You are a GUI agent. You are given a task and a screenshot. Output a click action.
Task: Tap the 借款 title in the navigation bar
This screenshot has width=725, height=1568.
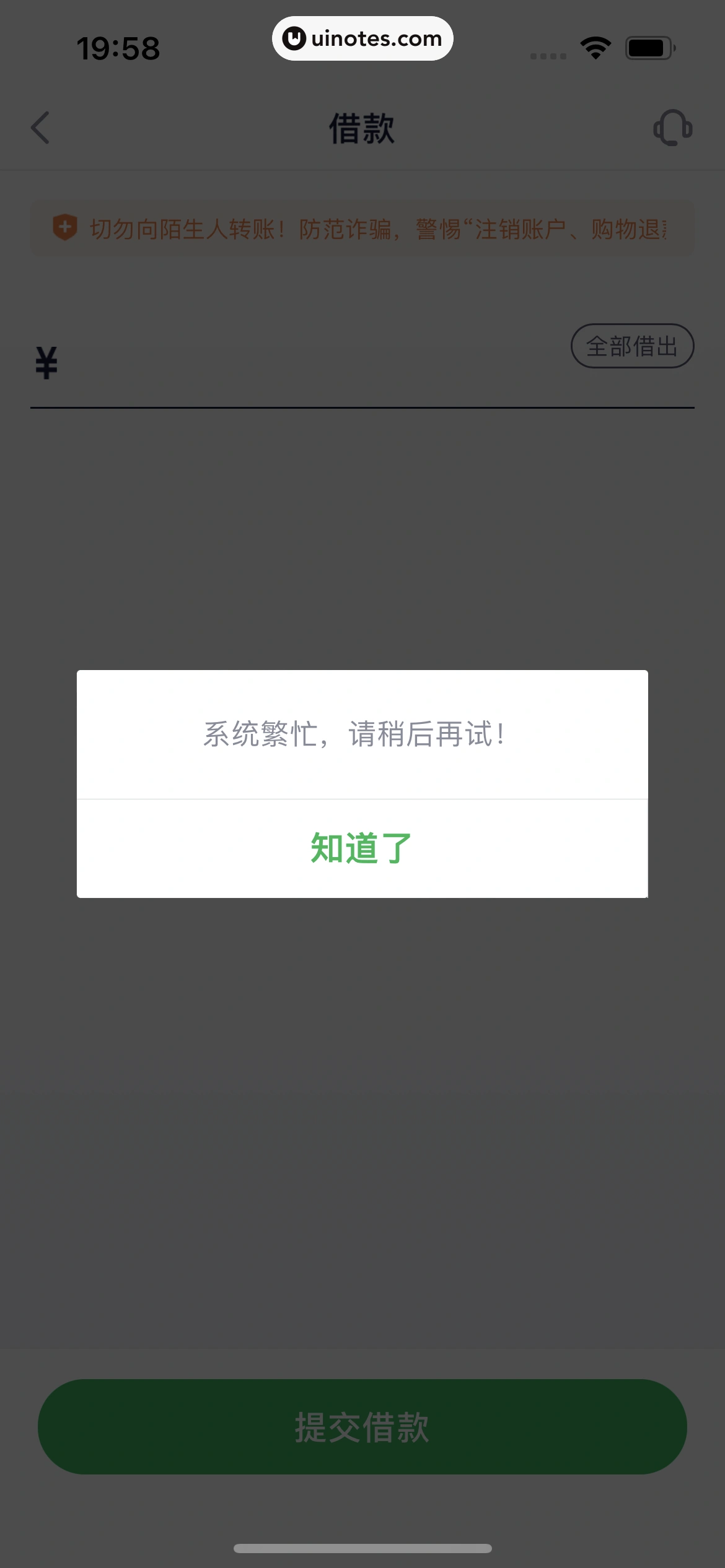pos(362,129)
